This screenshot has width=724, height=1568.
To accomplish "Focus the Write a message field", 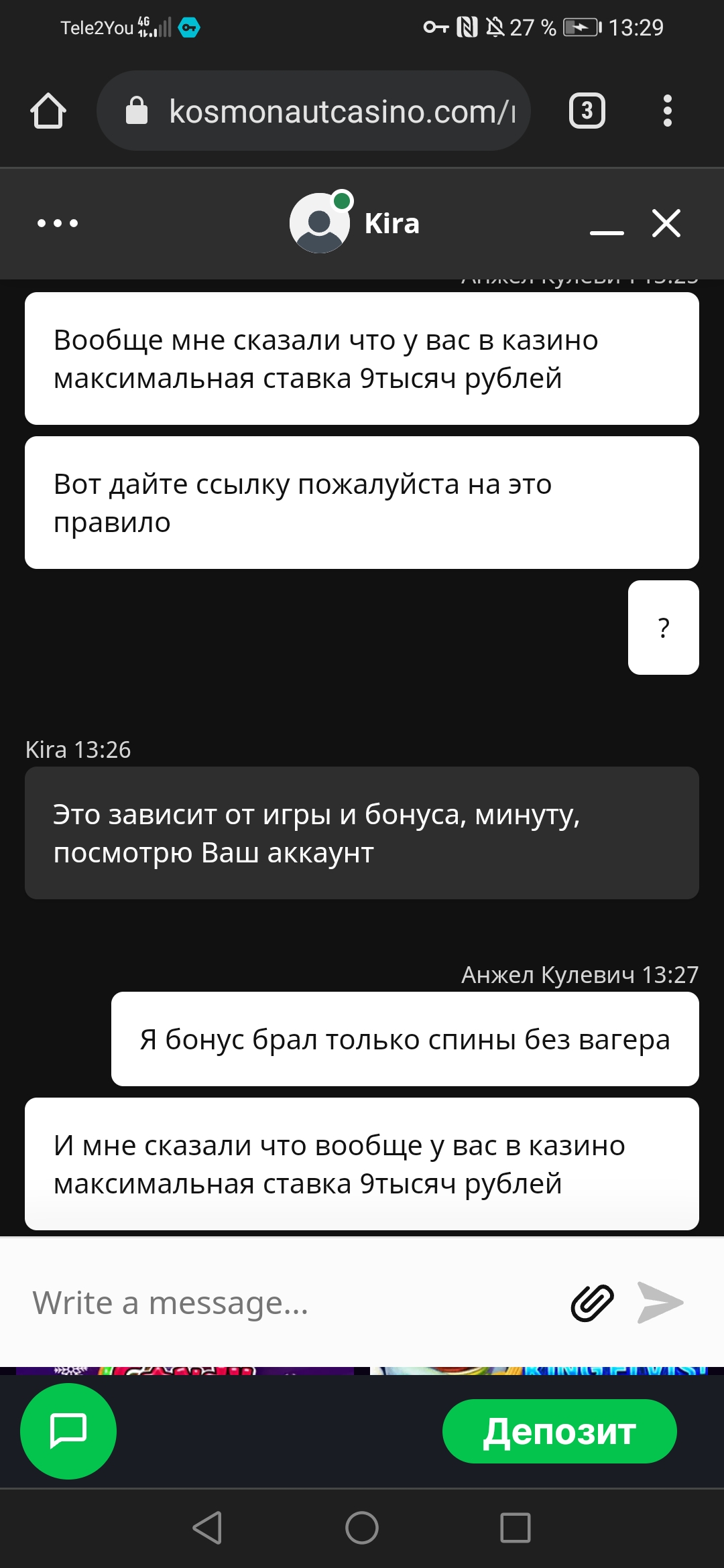I will click(x=288, y=1303).
